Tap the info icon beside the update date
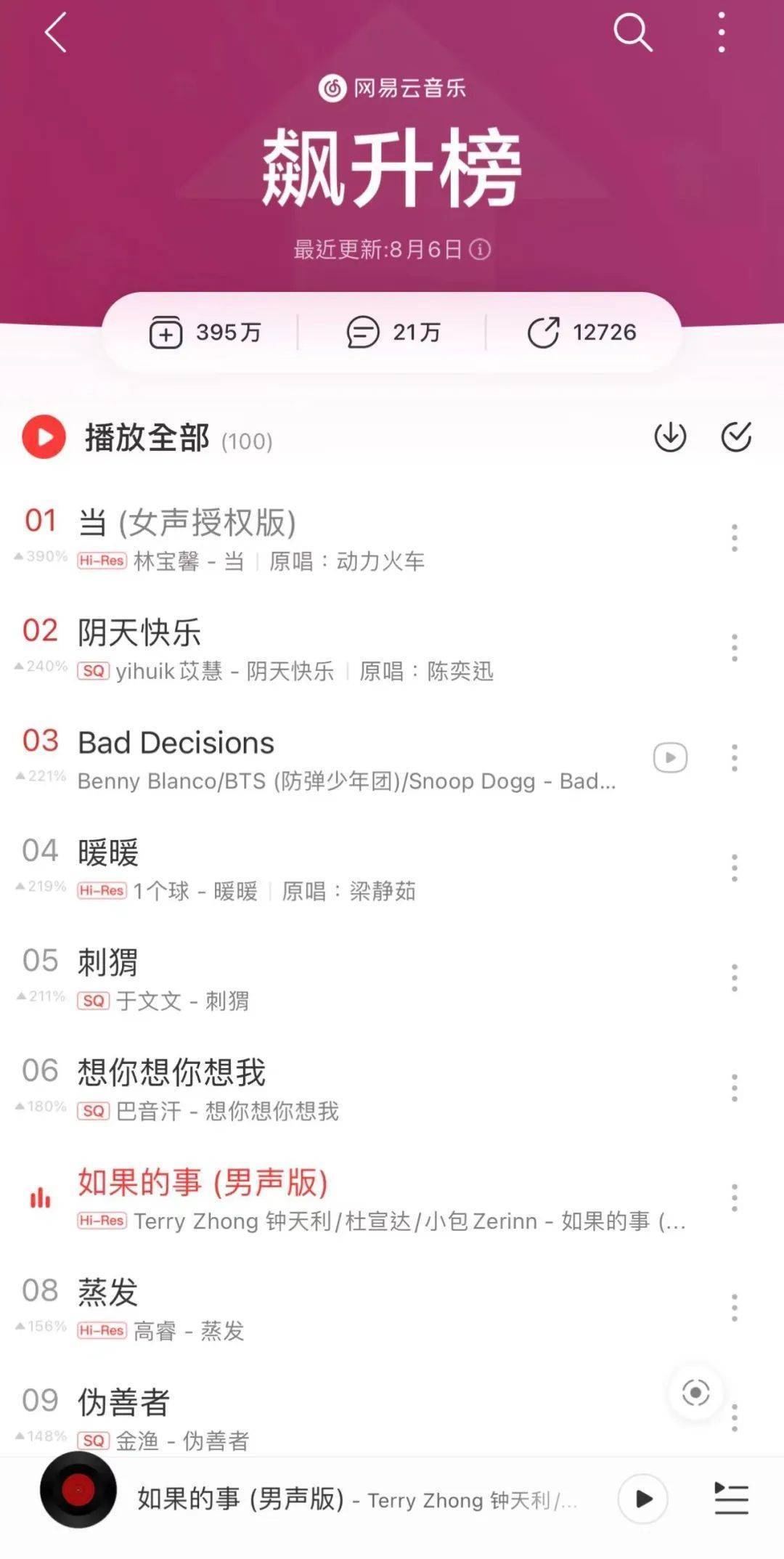The image size is (784, 1559). point(480,250)
